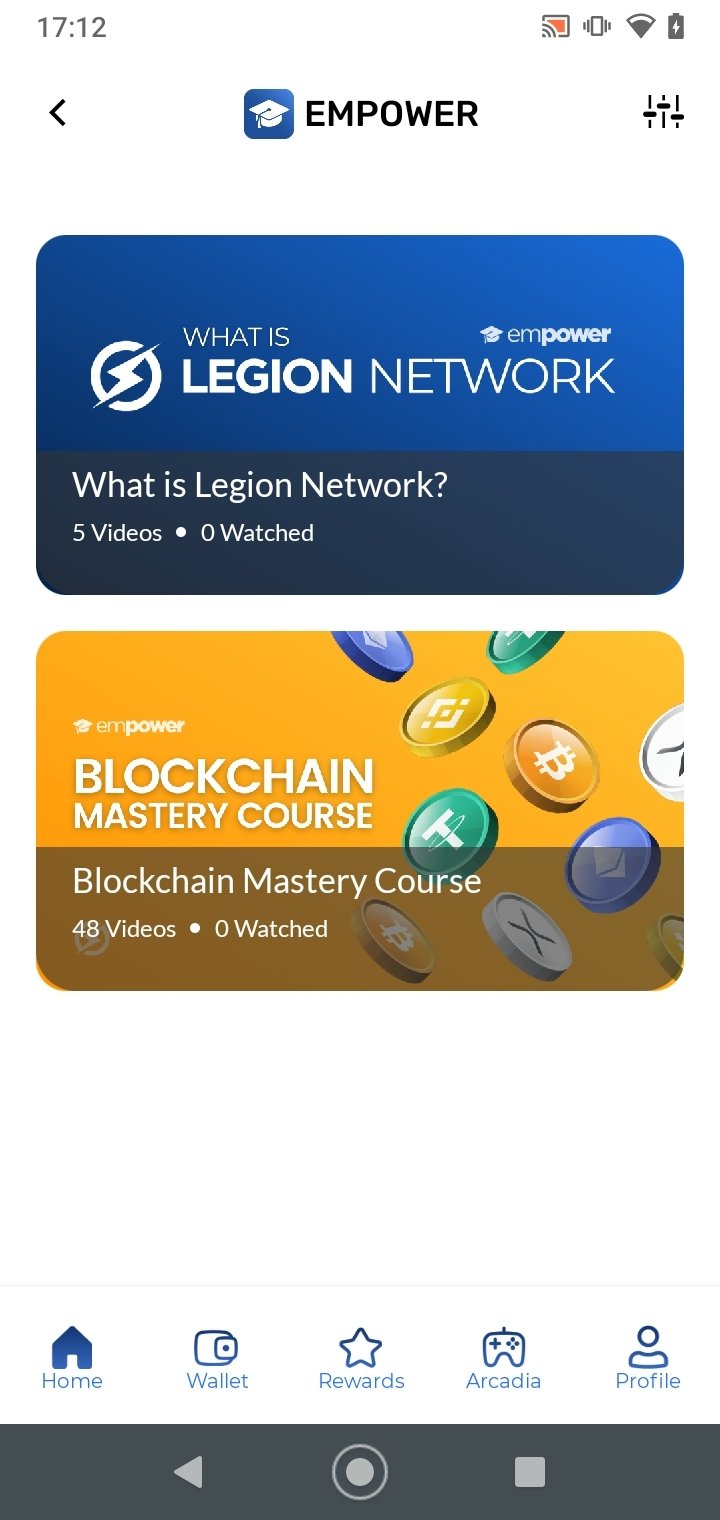This screenshot has height=1520, width=720.
Task: Go back using the top-left arrow
Action: [58, 113]
